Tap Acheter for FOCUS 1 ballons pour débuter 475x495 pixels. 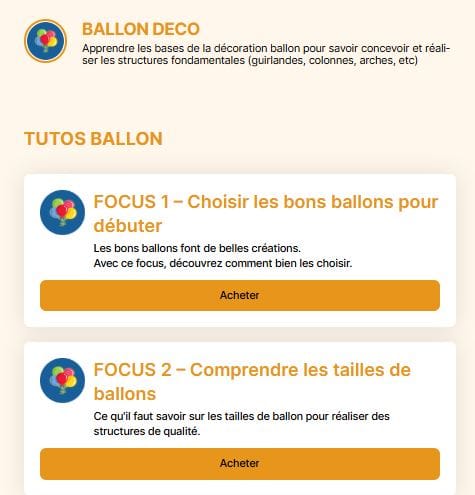click(x=240, y=295)
